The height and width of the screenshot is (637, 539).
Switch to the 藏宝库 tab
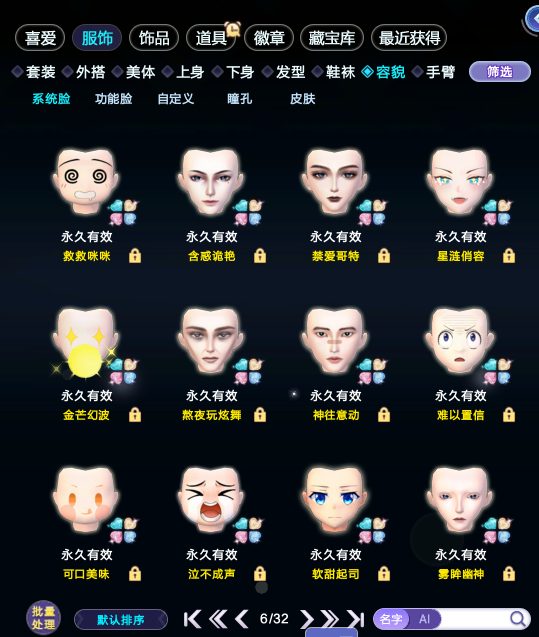coord(331,38)
